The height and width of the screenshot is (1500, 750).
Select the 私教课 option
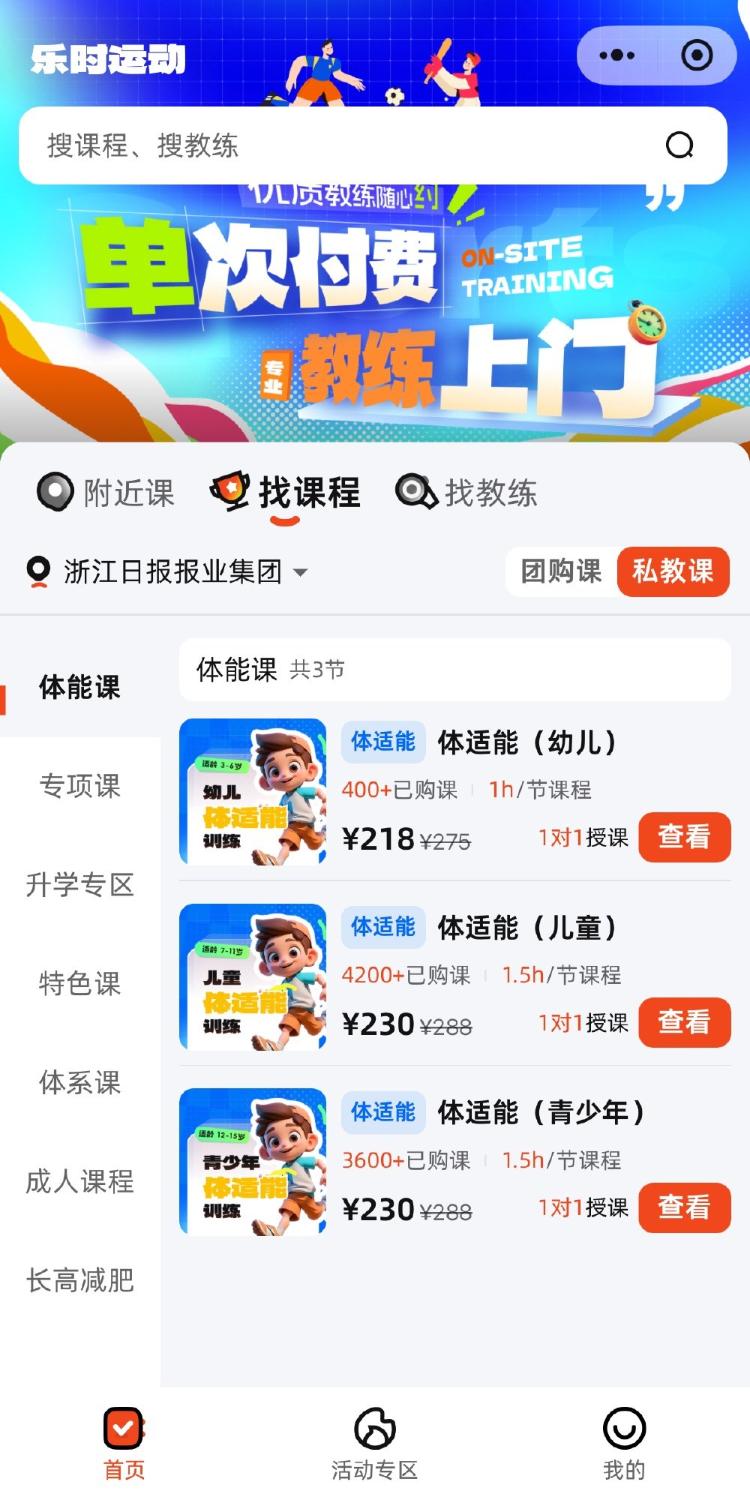pyautogui.click(x=673, y=571)
